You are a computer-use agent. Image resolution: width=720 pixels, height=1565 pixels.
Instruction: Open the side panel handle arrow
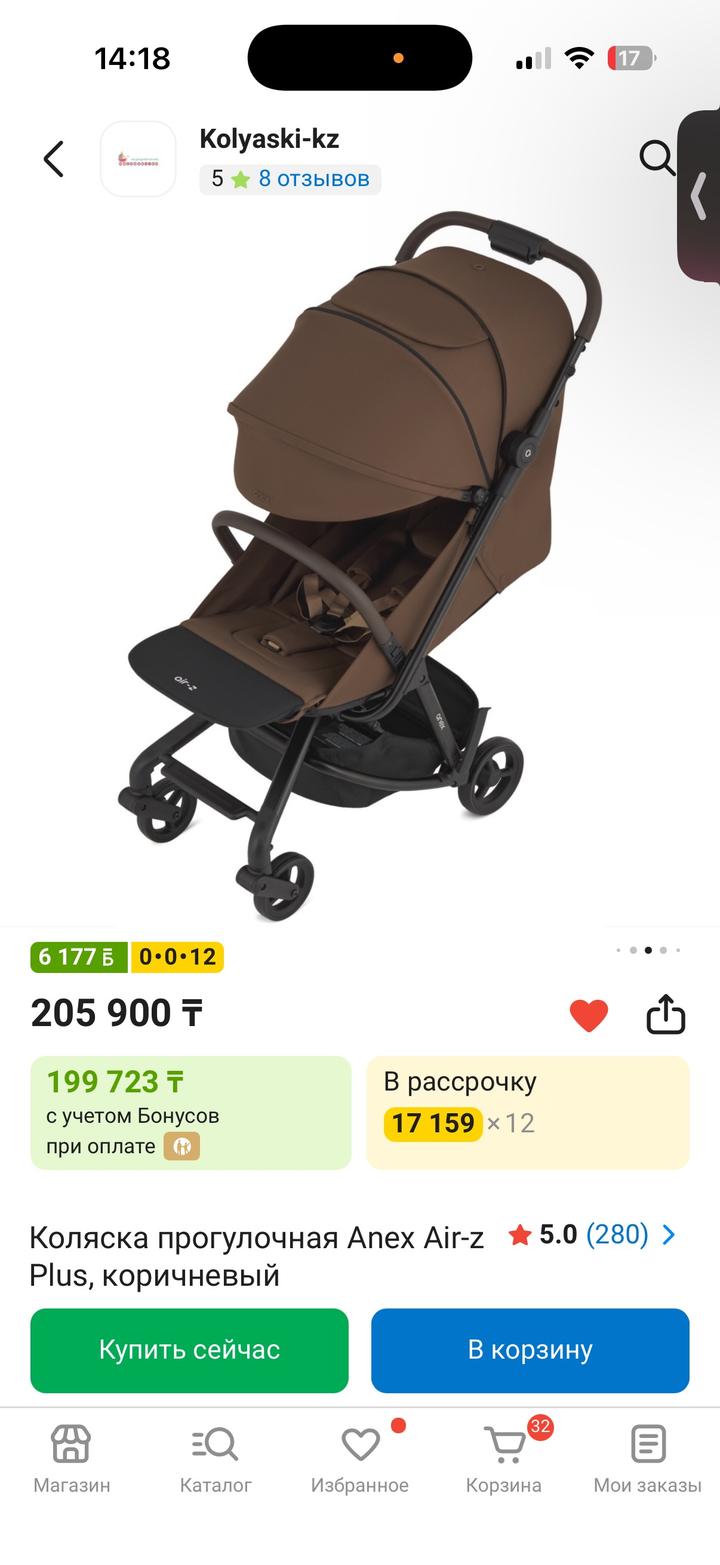pos(698,195)
